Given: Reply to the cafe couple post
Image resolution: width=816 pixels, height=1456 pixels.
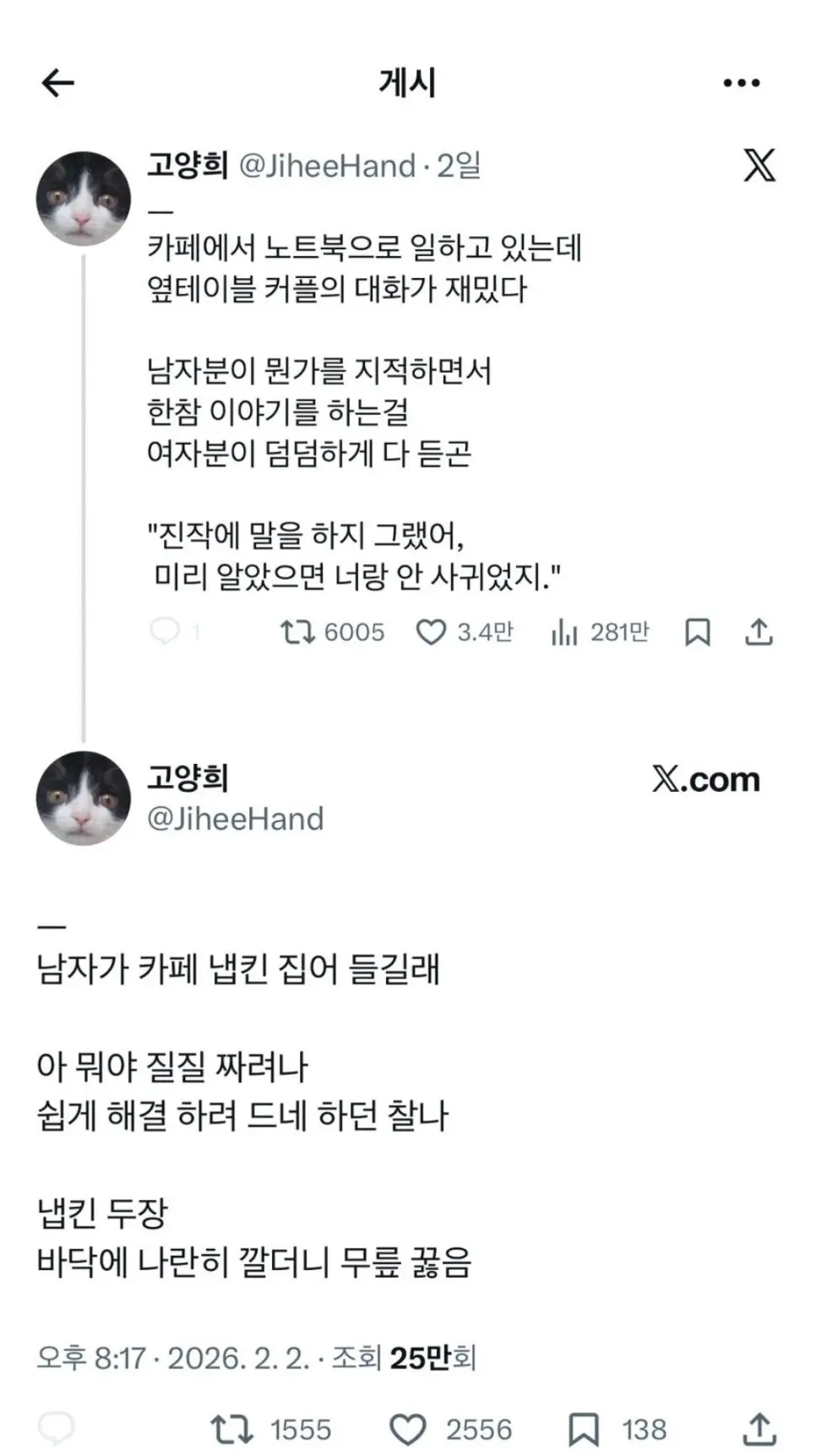Looking at the screenshot, I should tap(165, 631).
